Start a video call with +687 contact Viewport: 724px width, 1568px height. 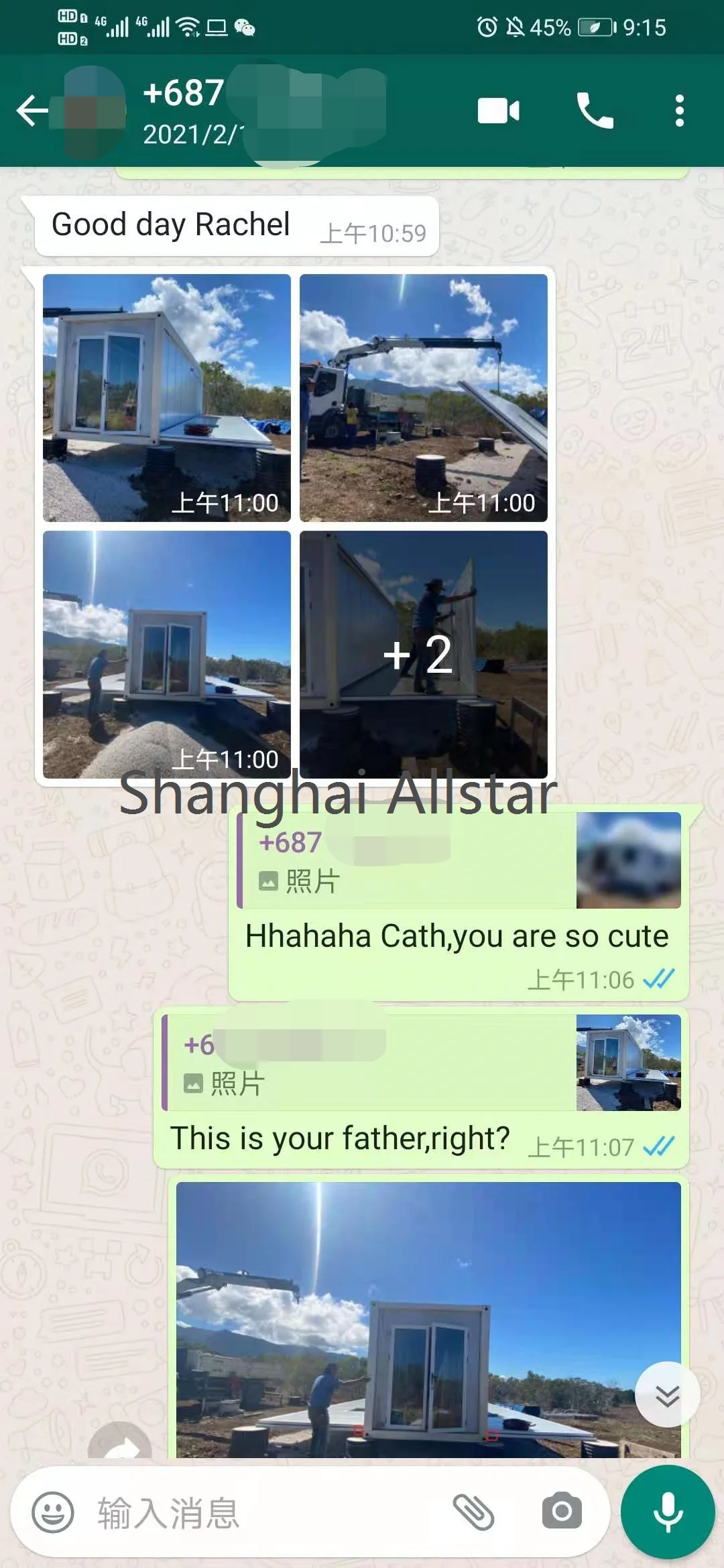pyautogui.click(x=498, y=111)
